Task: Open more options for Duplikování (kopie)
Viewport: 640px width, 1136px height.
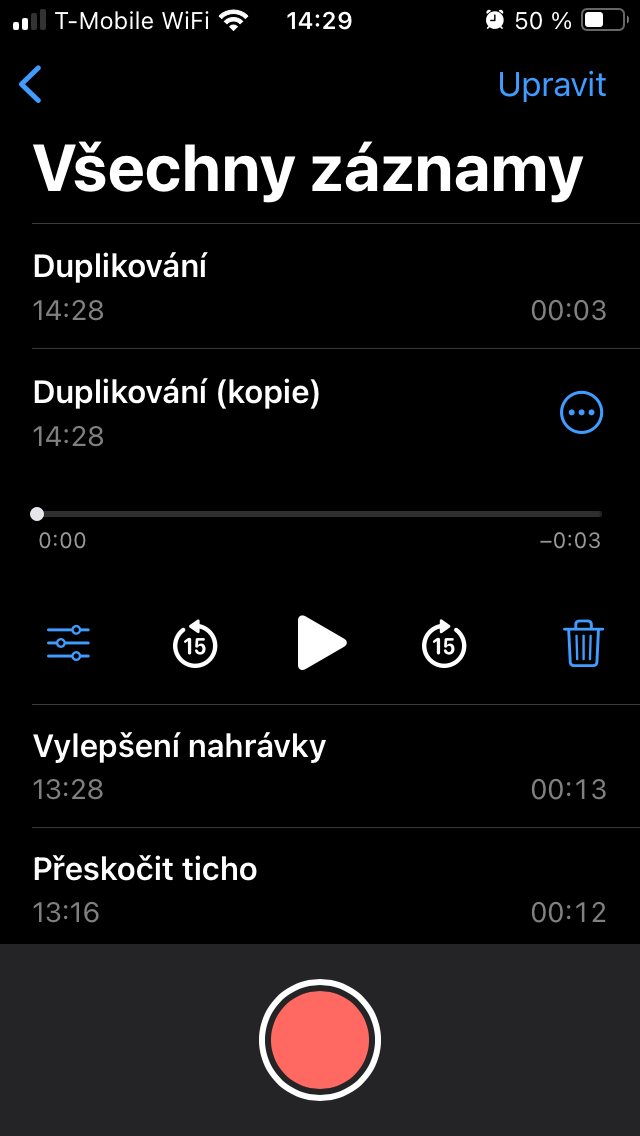Action: [582, 412]
